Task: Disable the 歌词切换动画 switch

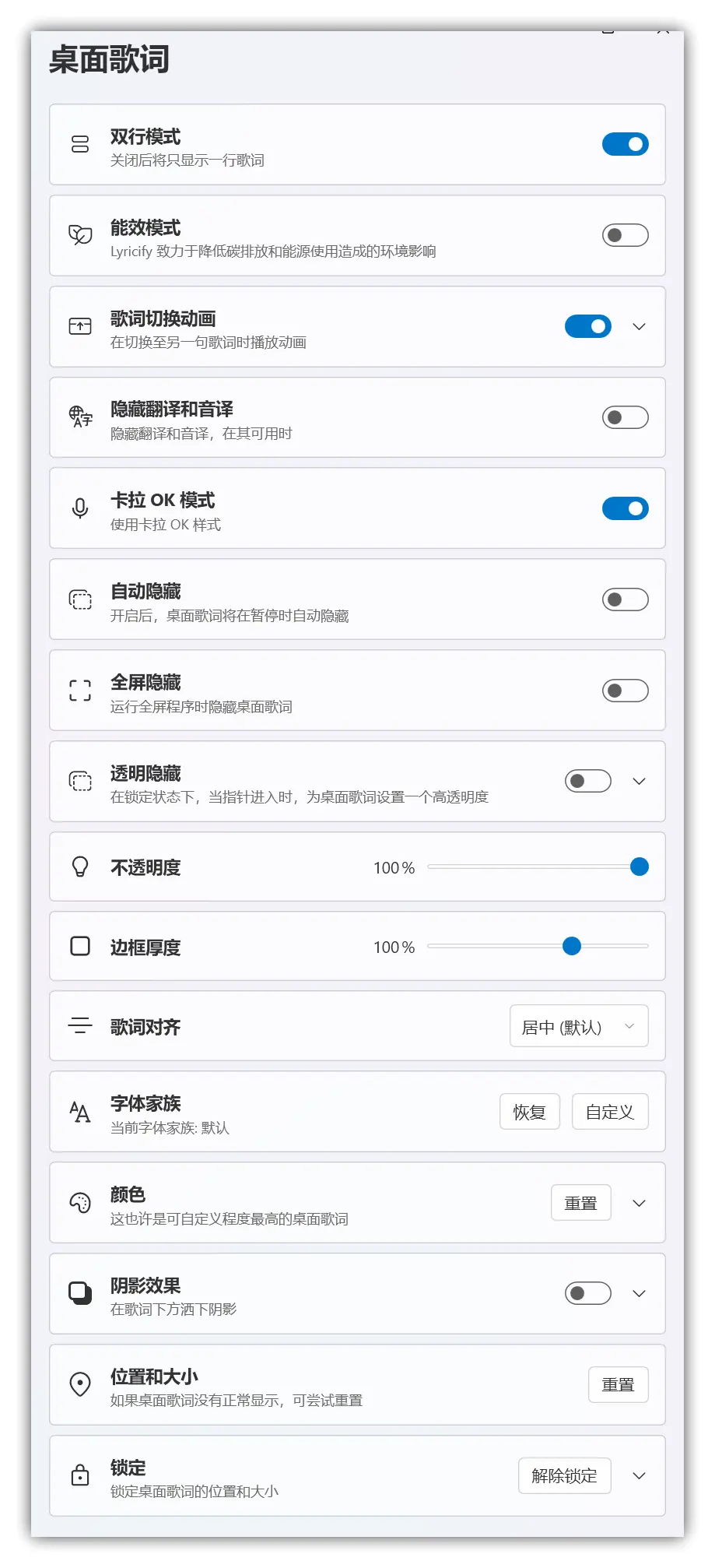Action: pos(587,326)
